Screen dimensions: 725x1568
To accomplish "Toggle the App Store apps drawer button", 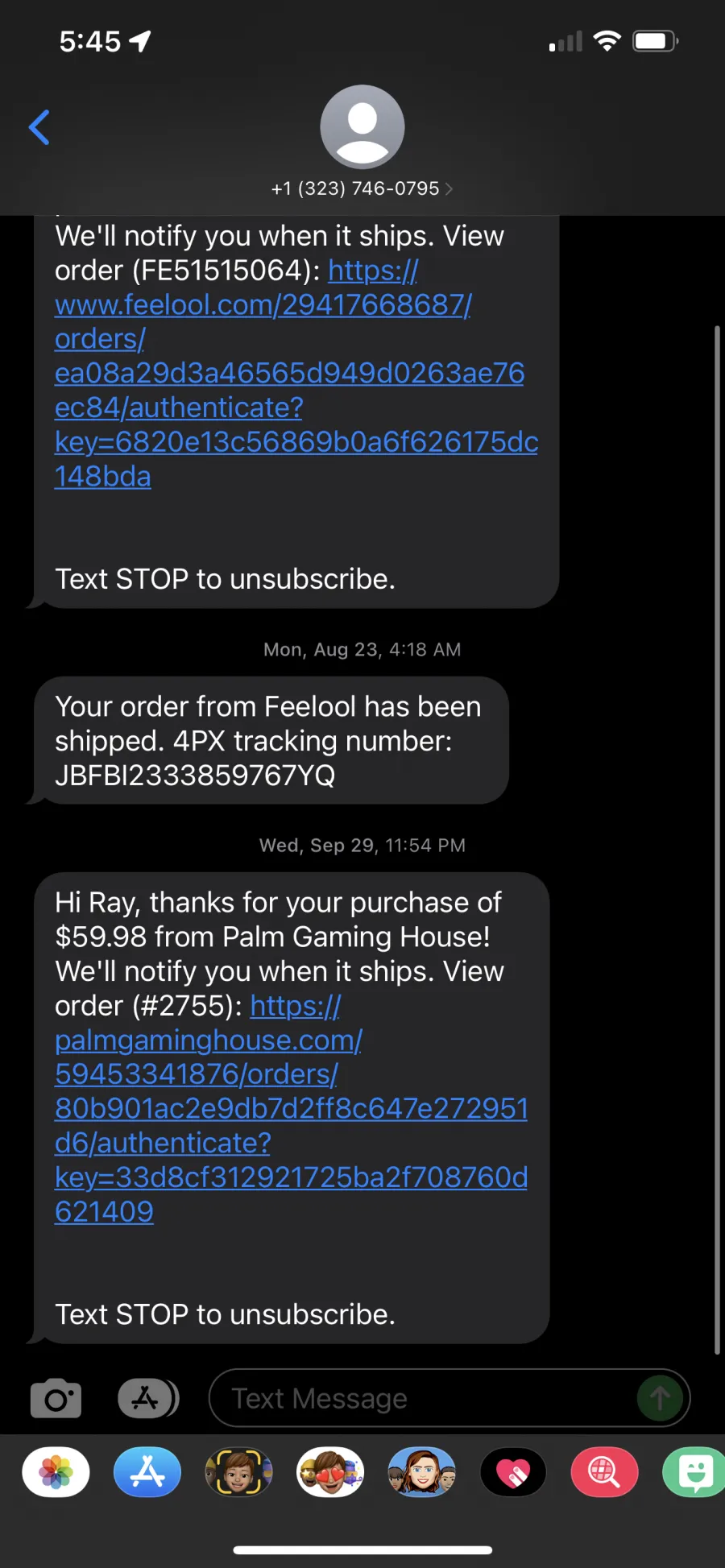I will [x=148, y=1398].
